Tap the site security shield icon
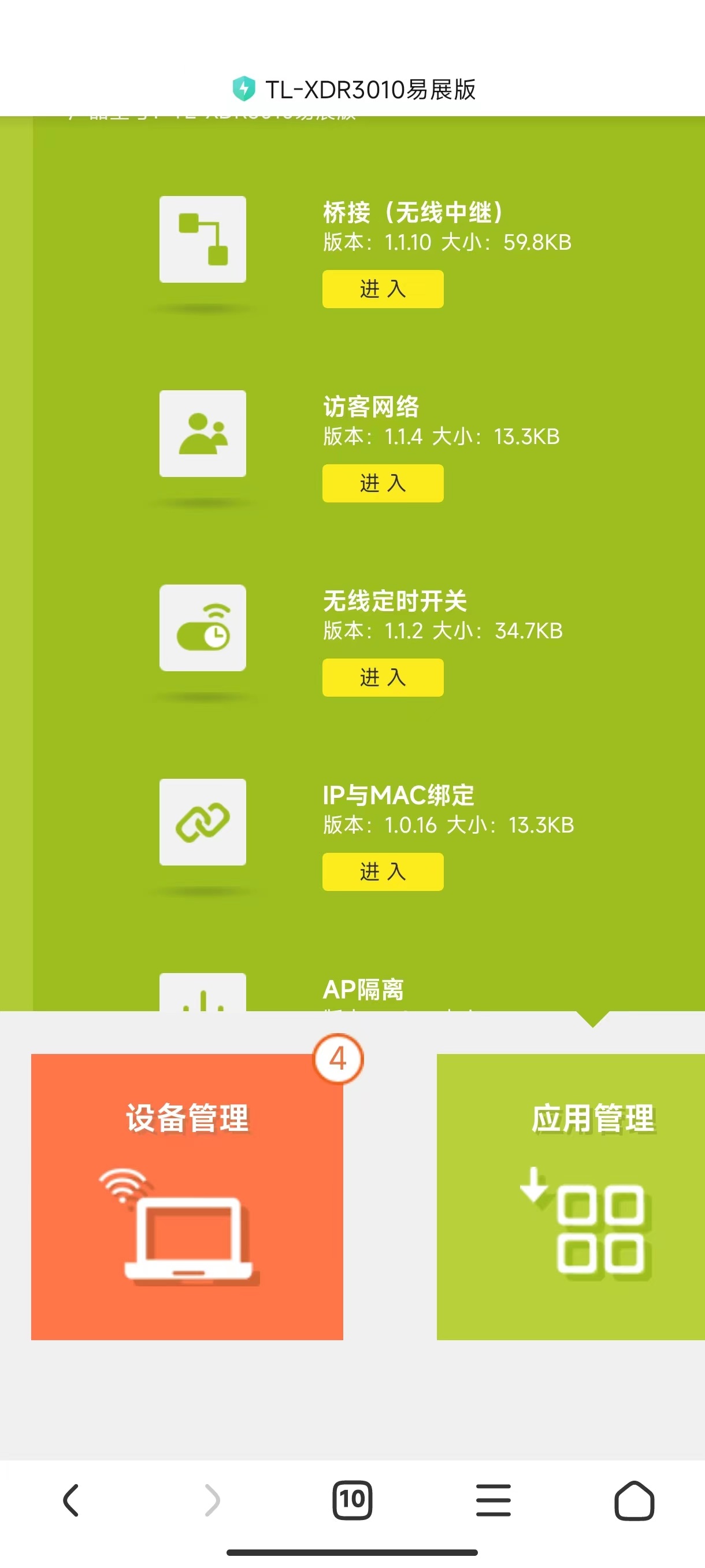705x1568 pixels. pos(244,89)
